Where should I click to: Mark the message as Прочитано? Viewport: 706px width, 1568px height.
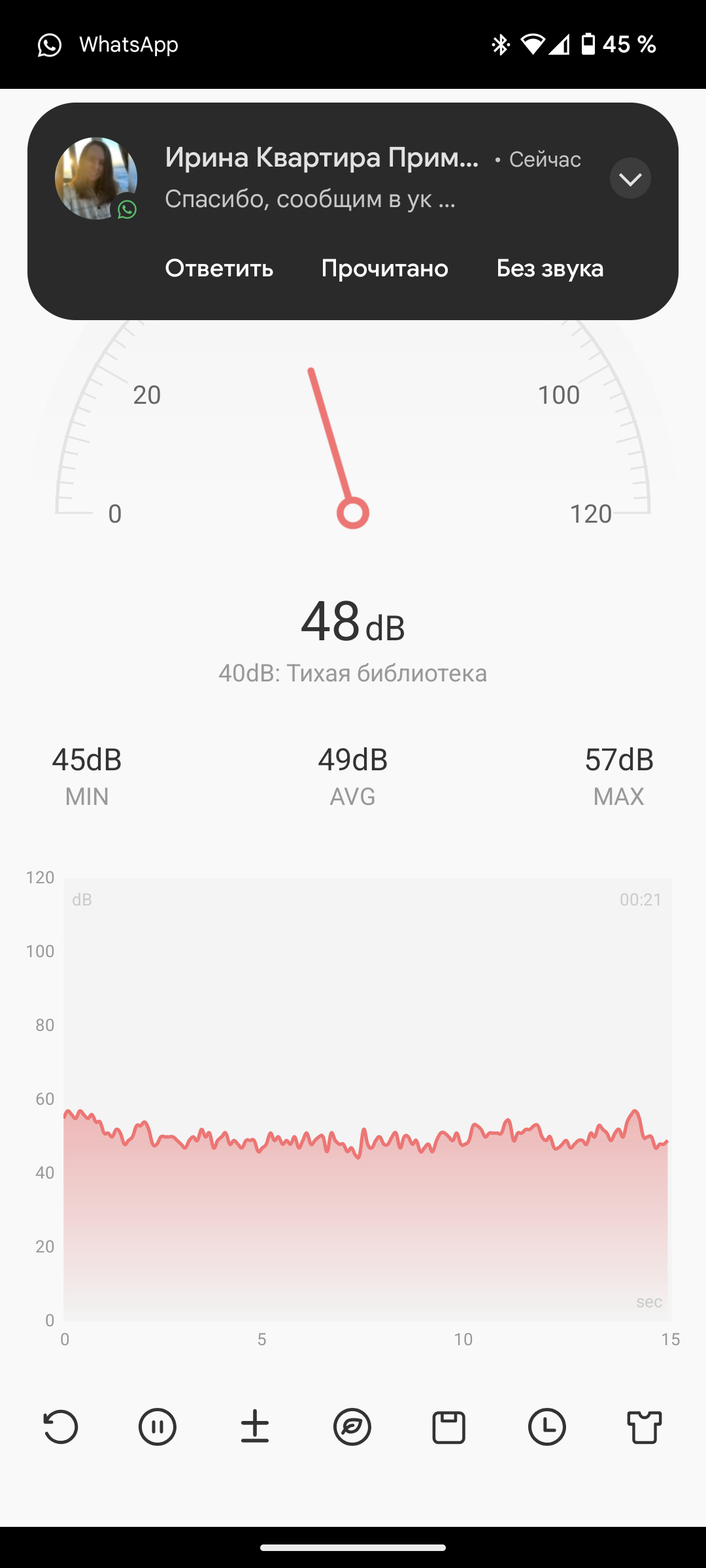(384, 269)
